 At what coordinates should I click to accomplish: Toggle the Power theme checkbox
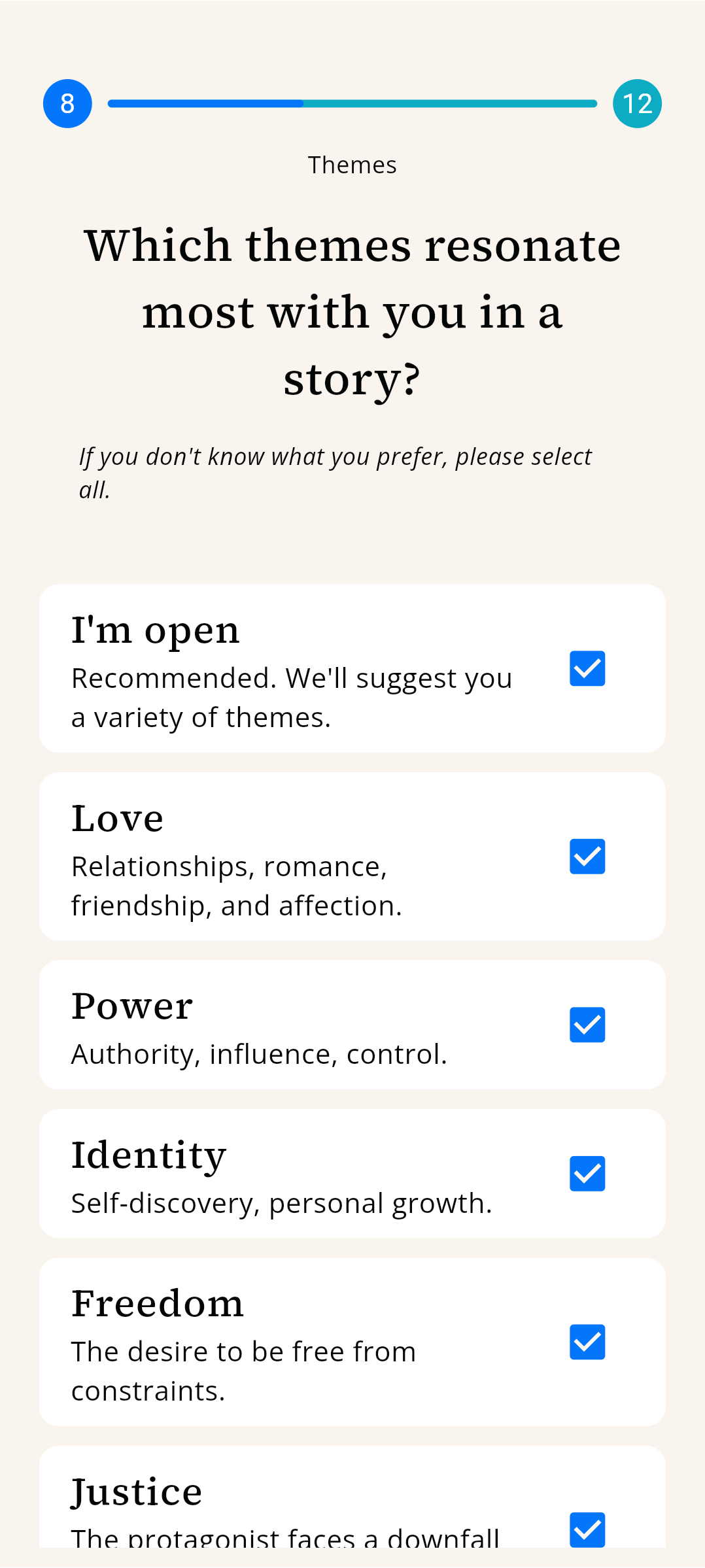(587, 1025)
